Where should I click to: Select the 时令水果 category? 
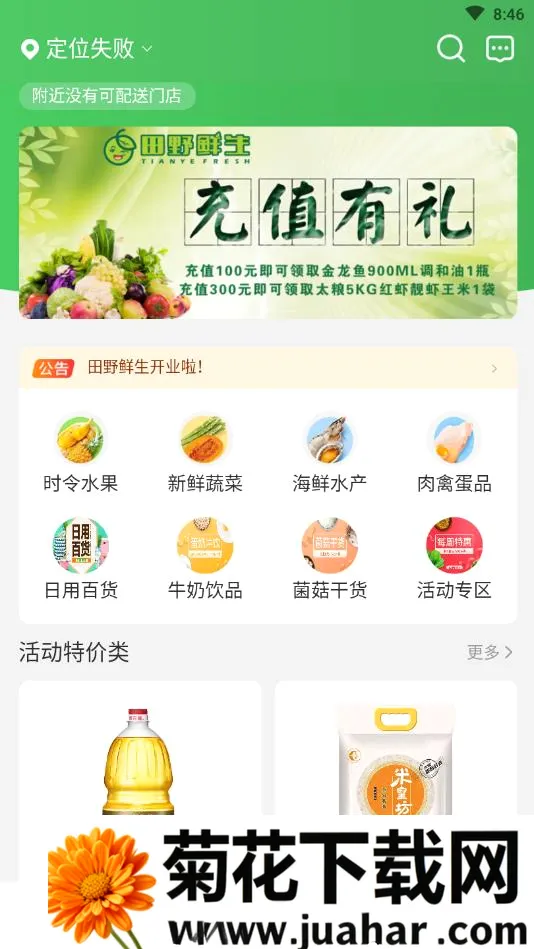click(x=81, y=454)
